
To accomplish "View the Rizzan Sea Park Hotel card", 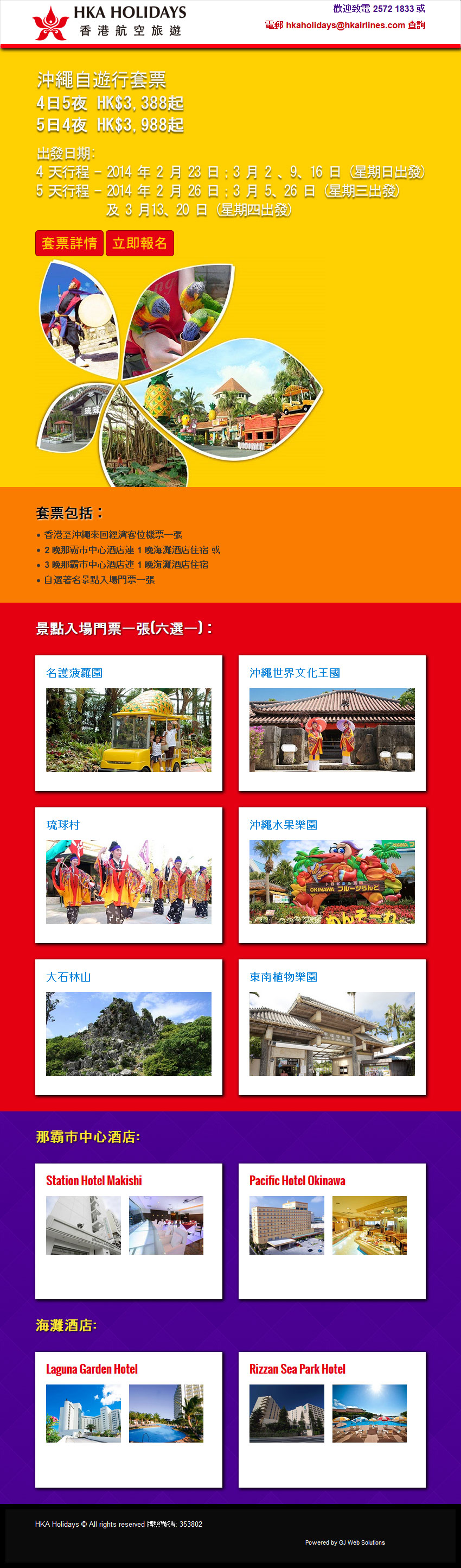I will [331, 1419].
